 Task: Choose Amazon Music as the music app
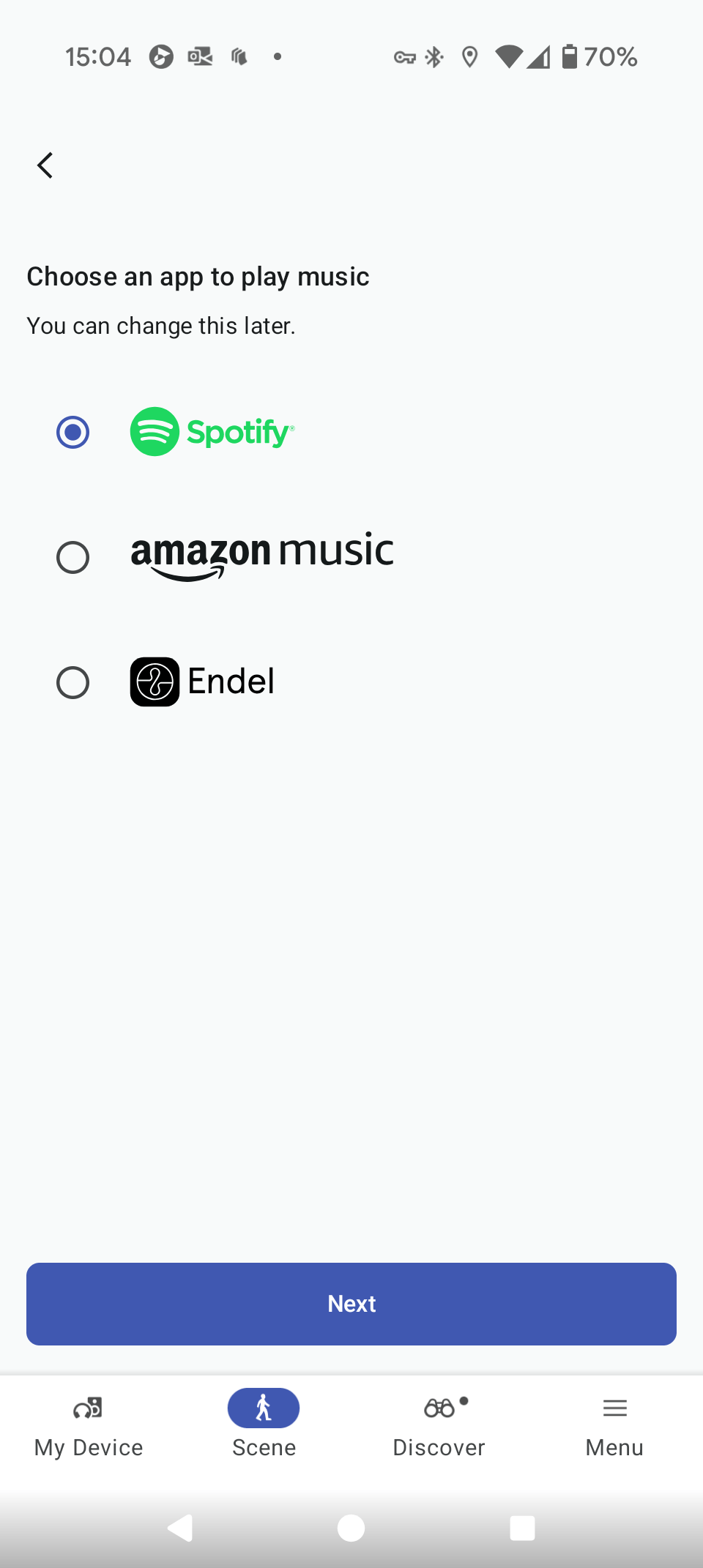pyautogui.click(x=72, y=557)
